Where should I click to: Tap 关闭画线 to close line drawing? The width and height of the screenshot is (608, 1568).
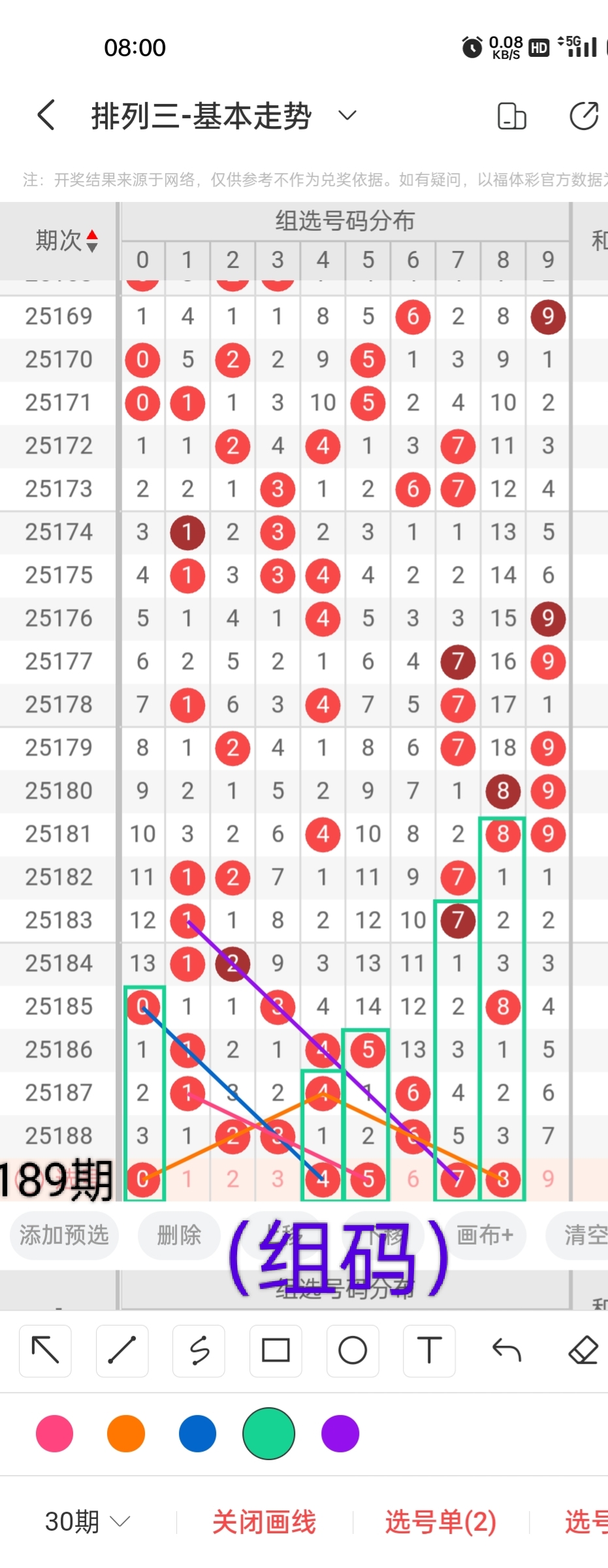point(264,1522)
